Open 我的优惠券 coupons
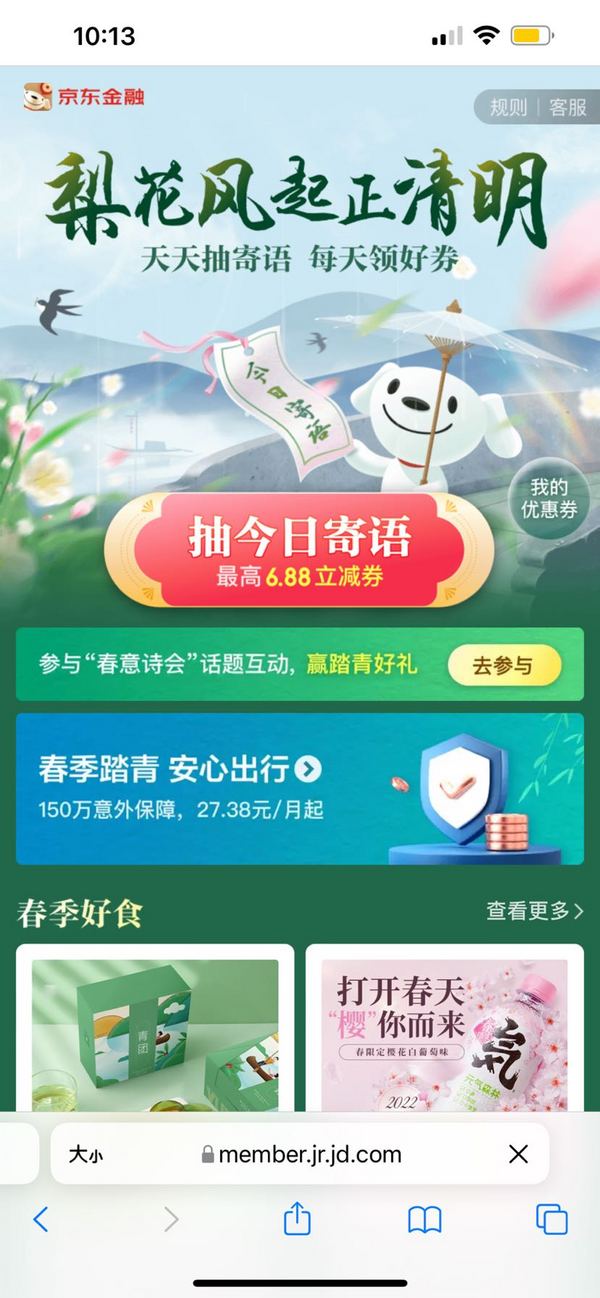This screenshot has height=1298, width=600. (x=549, y=499)
